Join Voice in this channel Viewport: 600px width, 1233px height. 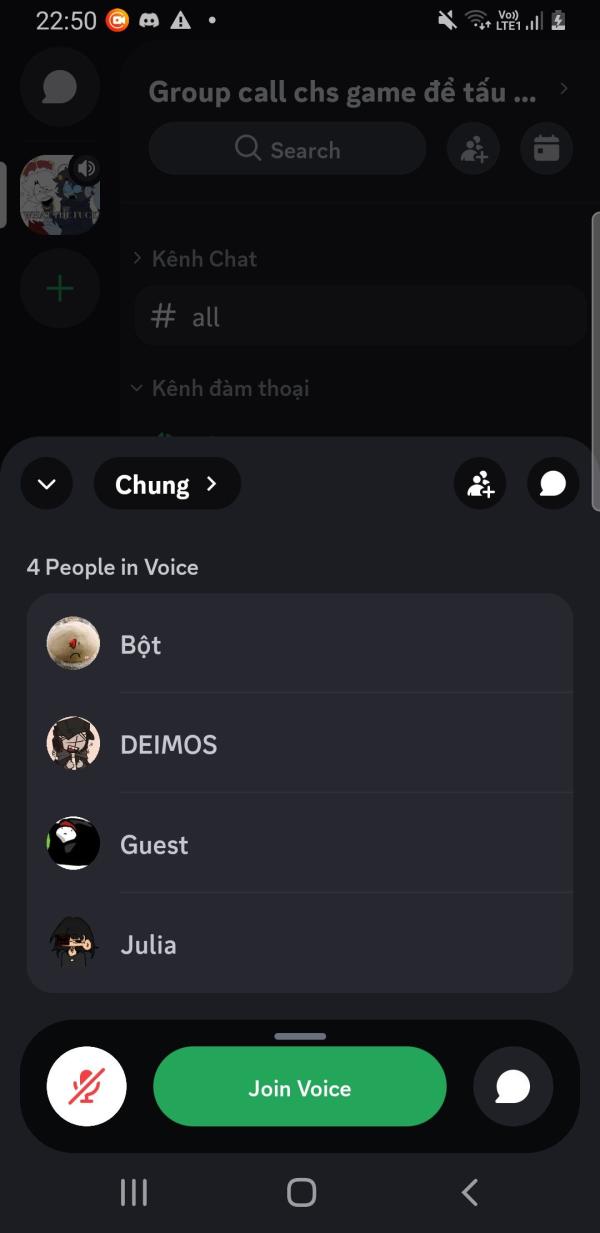tap(300, 1087)
